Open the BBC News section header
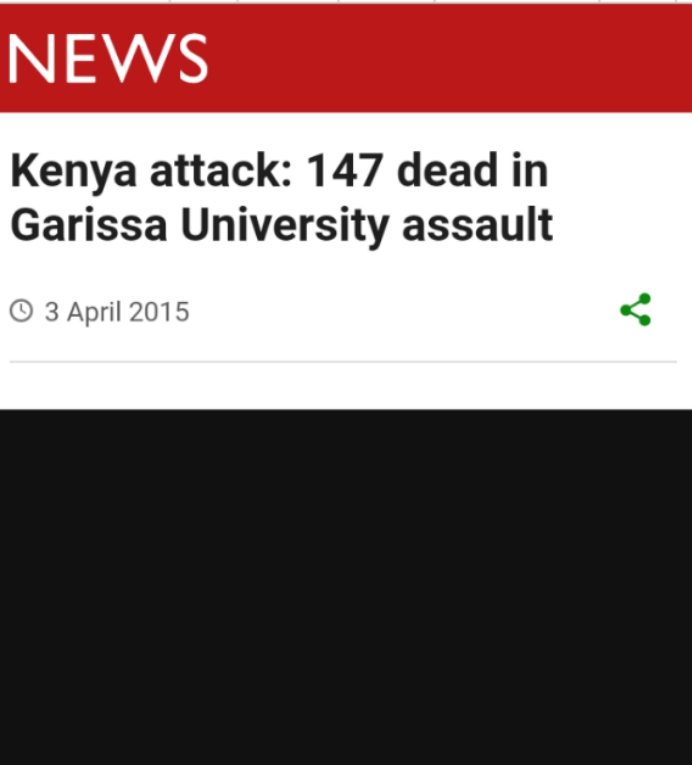The width and height of the screenshot is (692, 765). pyautogui.click(x=108, y=58)
